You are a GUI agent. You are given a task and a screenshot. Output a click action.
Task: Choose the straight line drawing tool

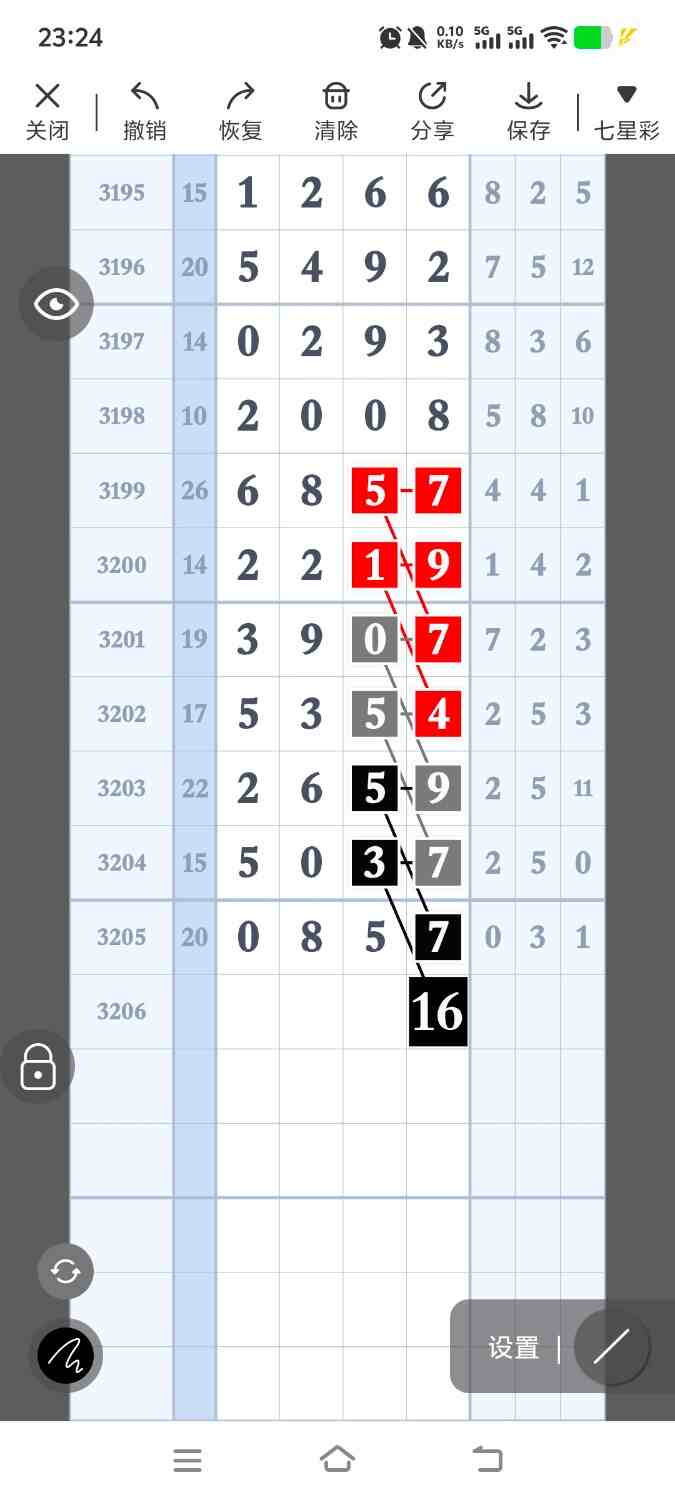611,1347
